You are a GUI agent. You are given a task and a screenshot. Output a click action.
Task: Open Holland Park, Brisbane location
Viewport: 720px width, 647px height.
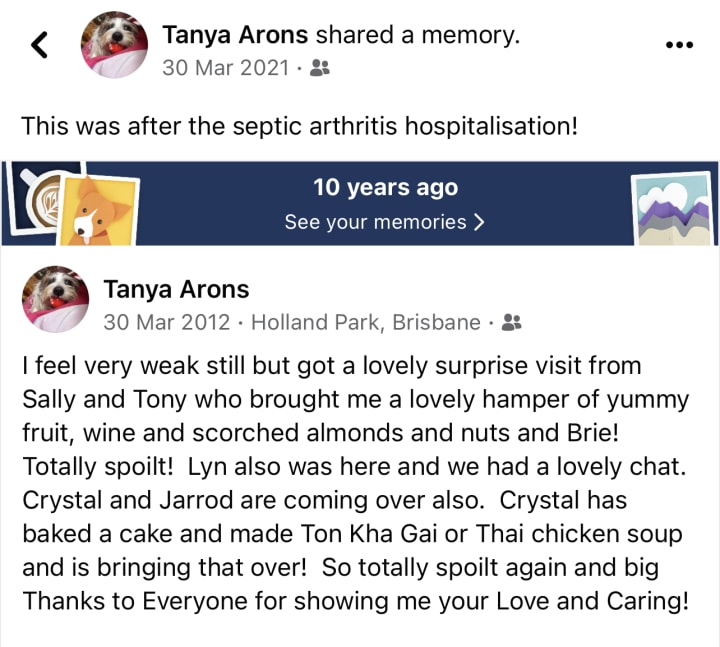point(365,323)
